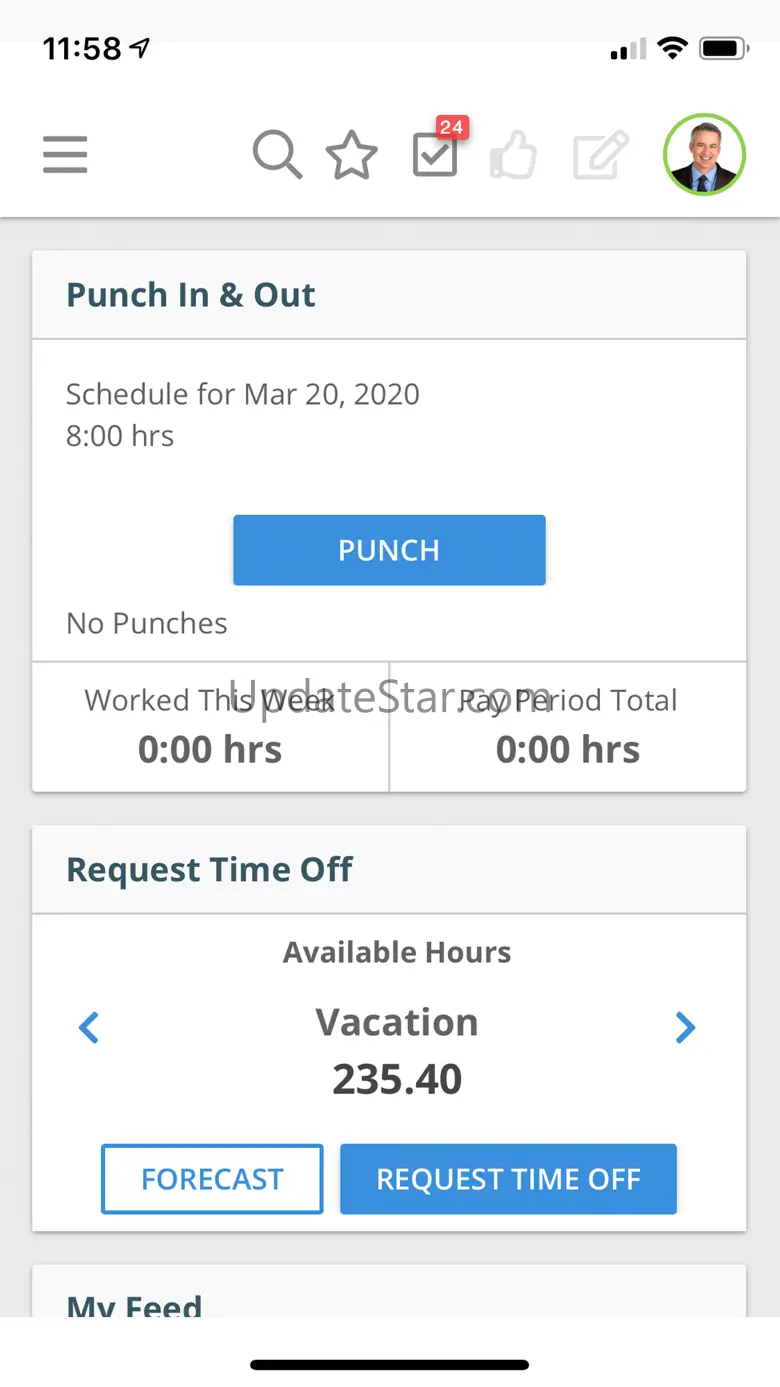Open favorites star icon
Screen dimensions: 780x1387
click(x=352, y=157)
